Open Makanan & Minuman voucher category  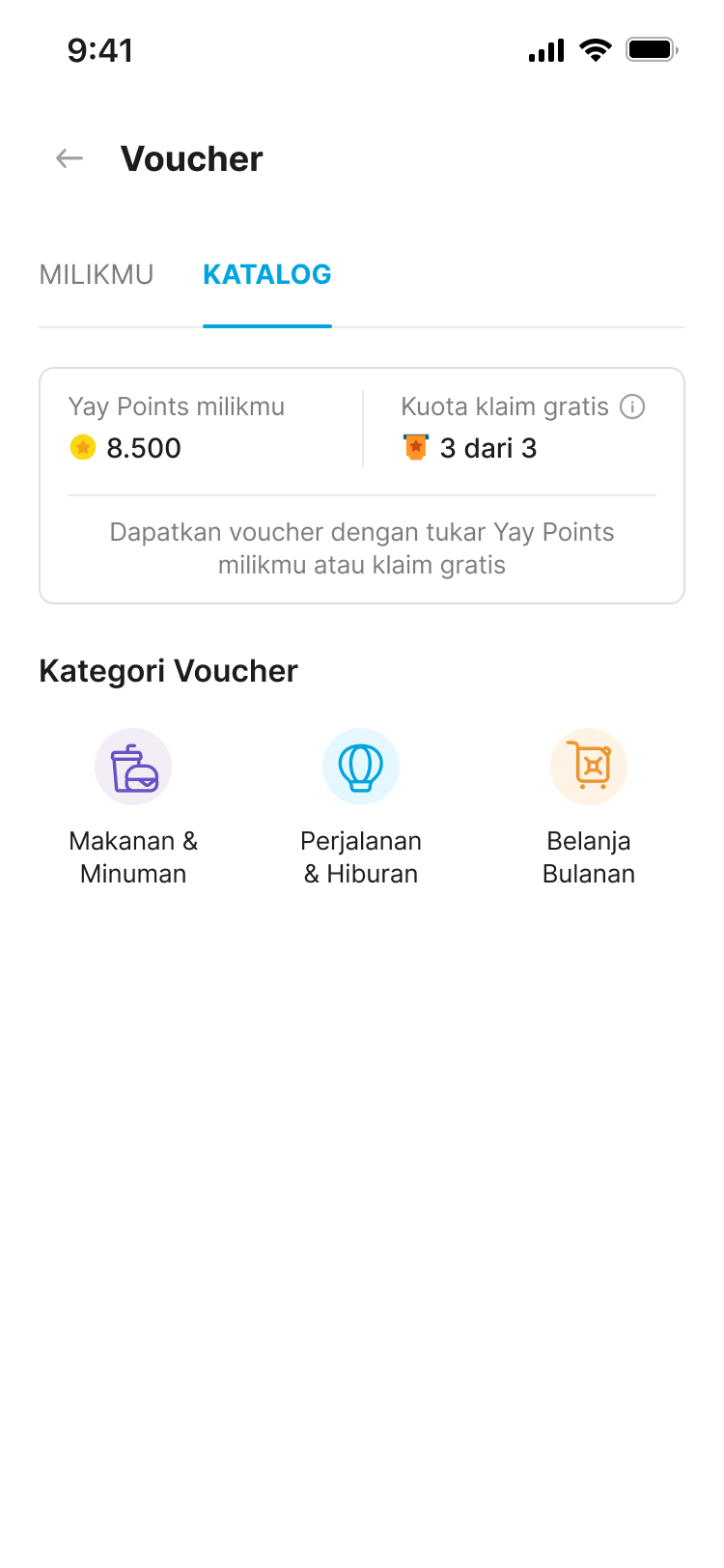pos(133,768)
